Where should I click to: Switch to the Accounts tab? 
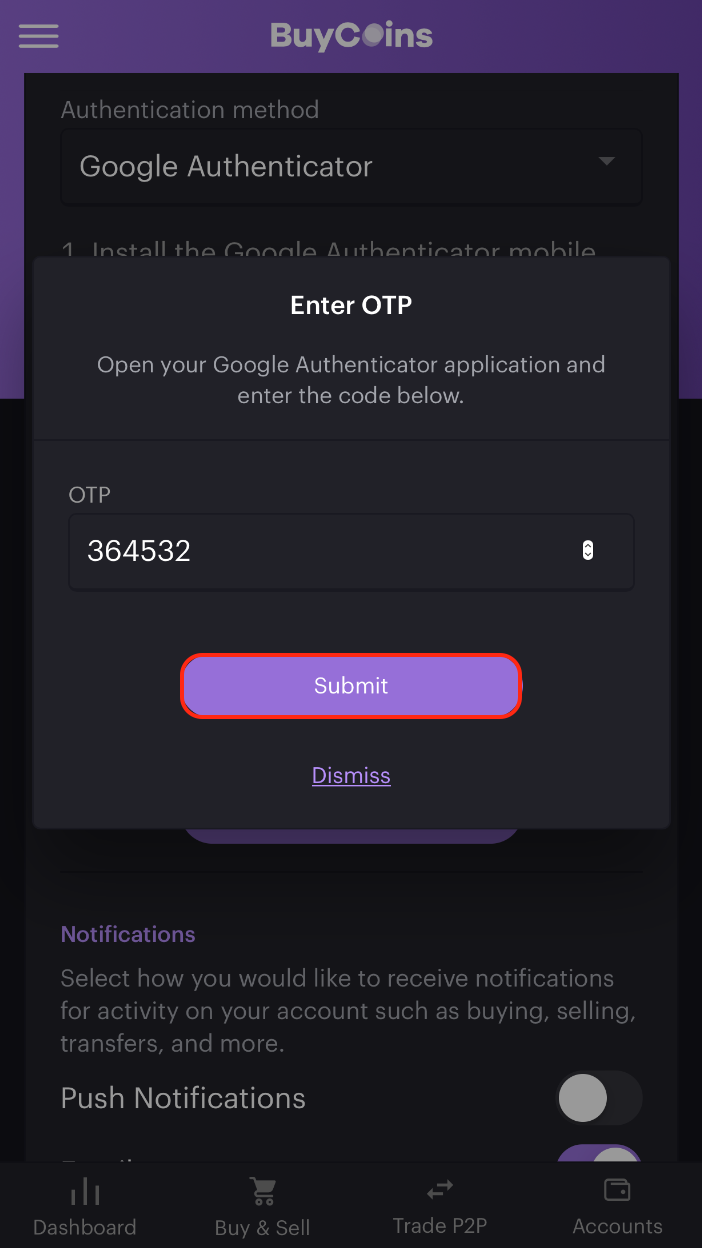(x=617, y=1208)
